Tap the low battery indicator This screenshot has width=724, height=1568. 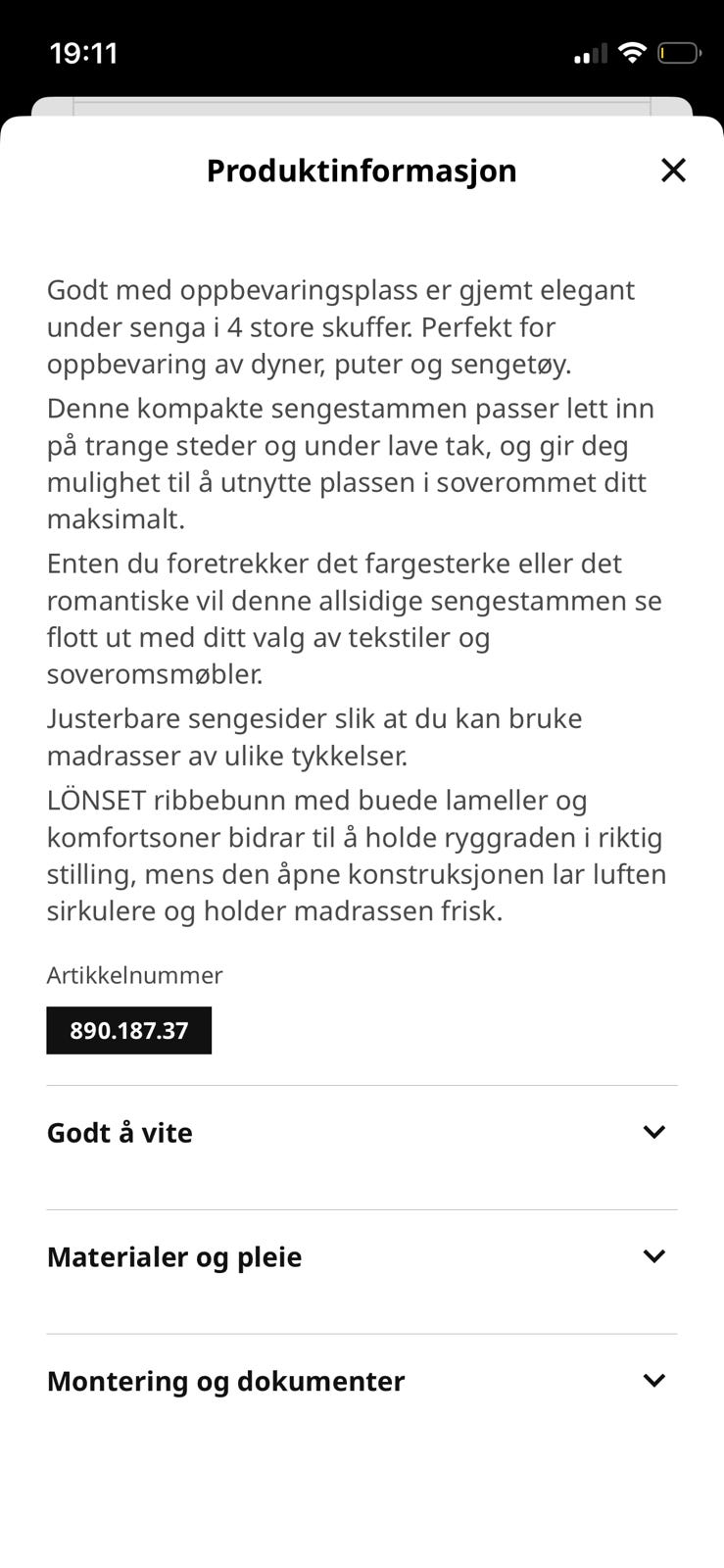point(678,54)
